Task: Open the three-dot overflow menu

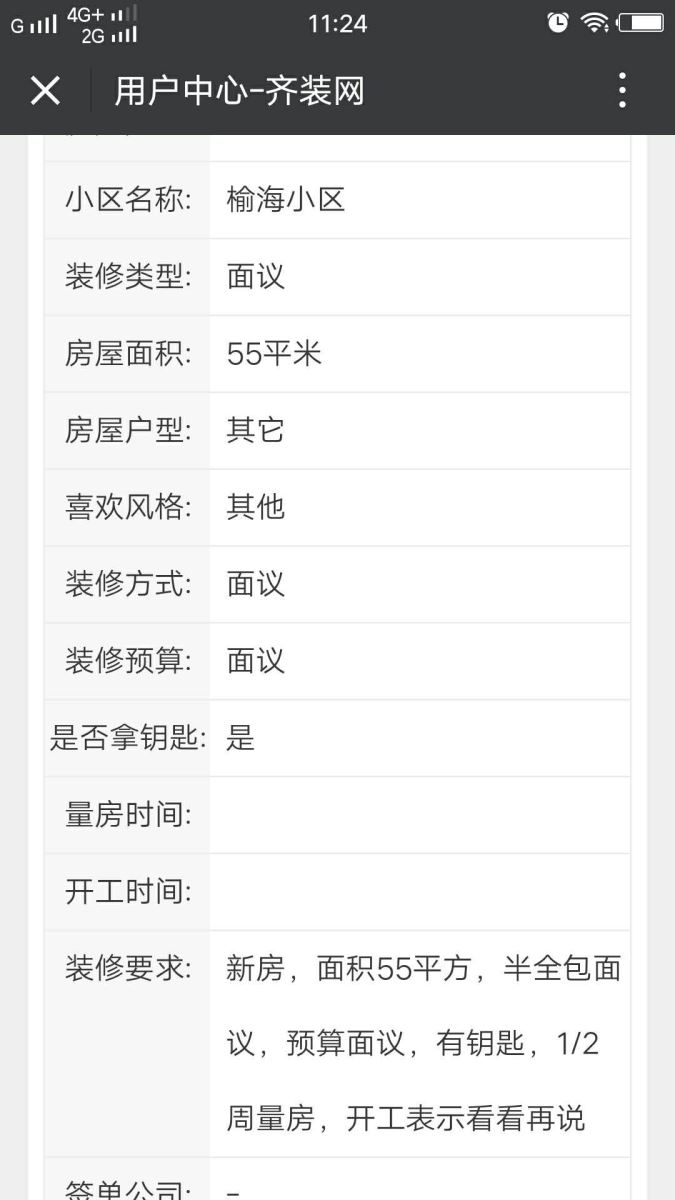Action: click(x=622, y=90)
